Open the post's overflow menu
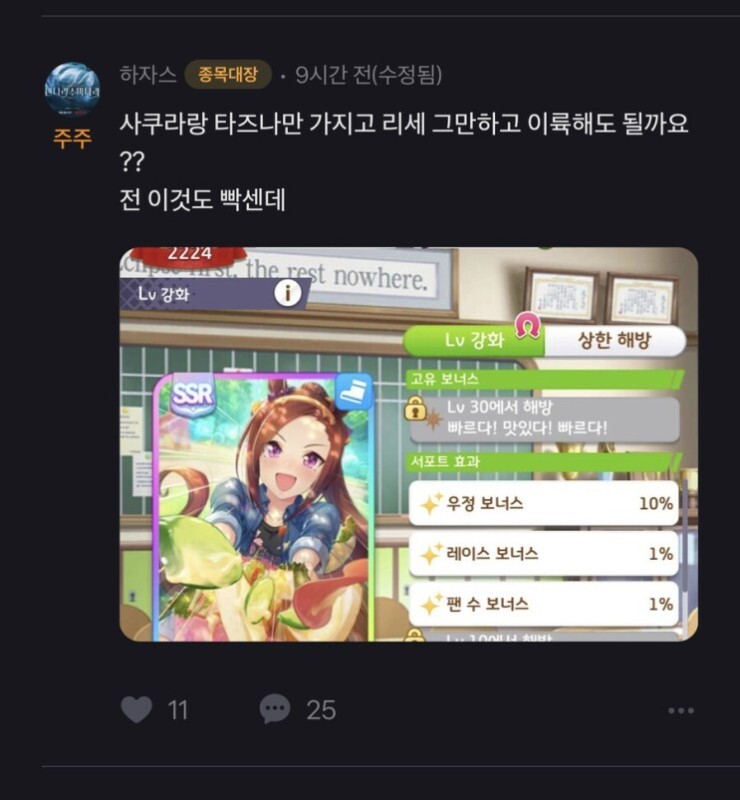The width and height of the screenshot is (740, 800). coord(680,711)
